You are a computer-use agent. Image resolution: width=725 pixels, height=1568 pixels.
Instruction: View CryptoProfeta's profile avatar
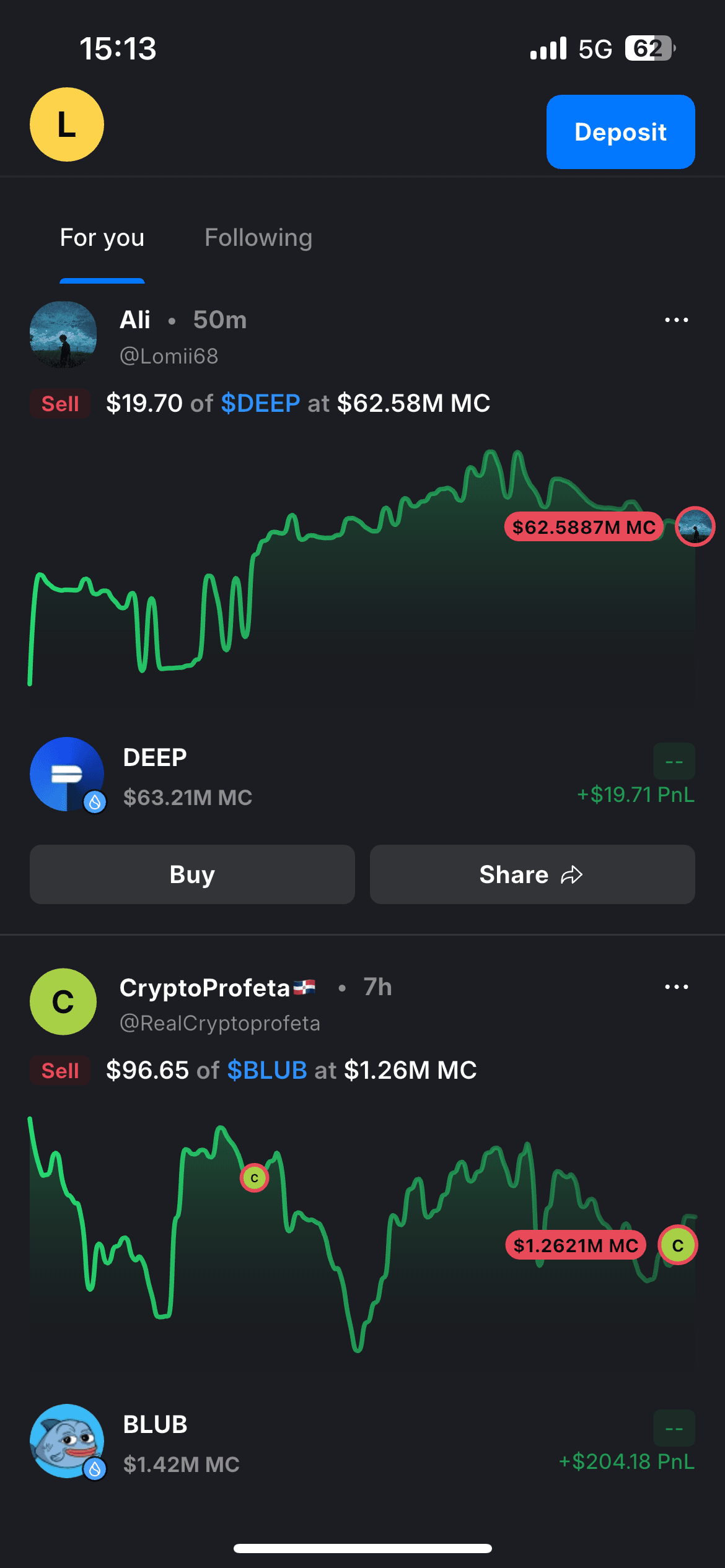point(63,1001)
